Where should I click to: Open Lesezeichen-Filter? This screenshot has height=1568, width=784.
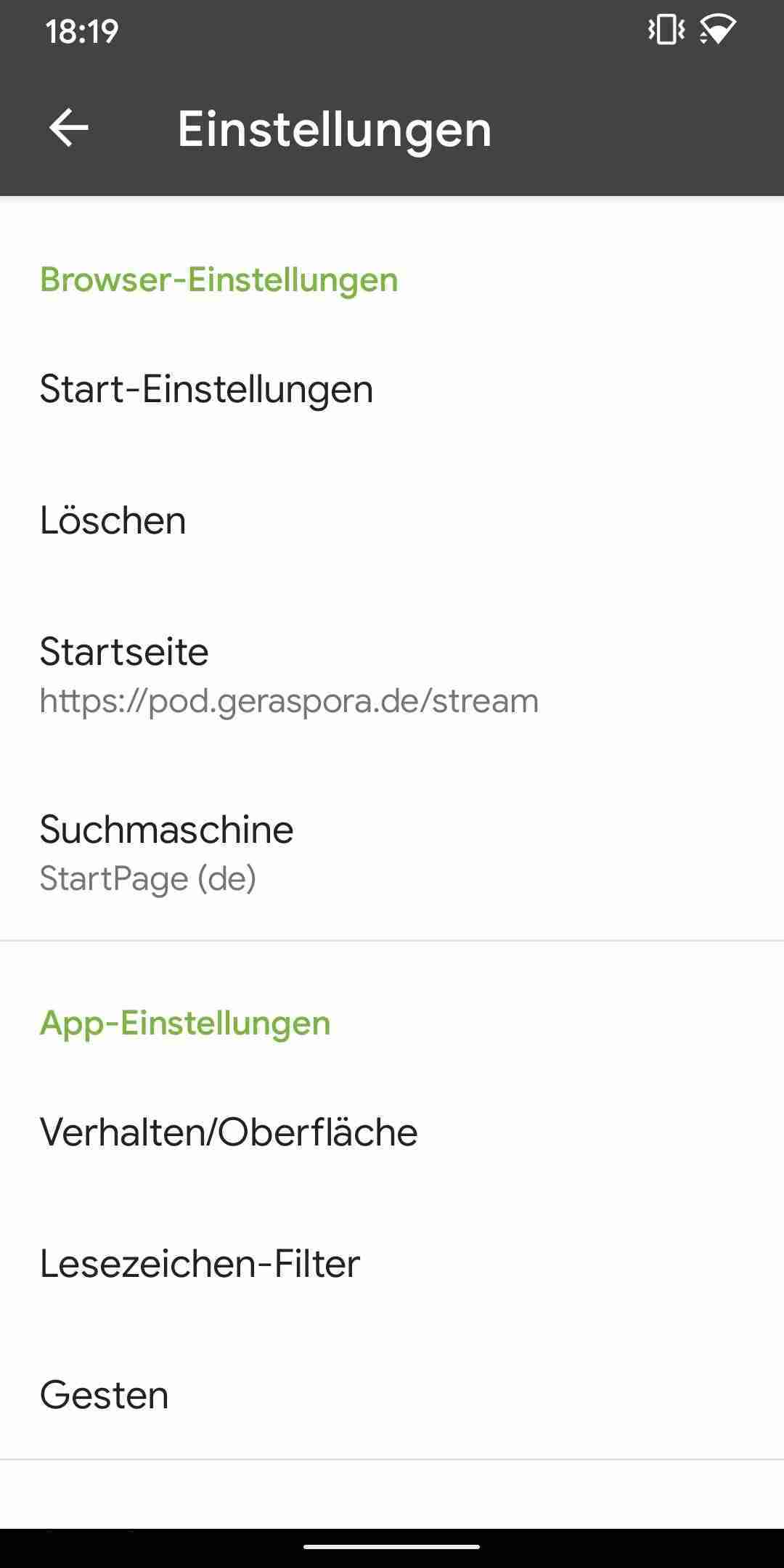click(x=199, y=1262)
